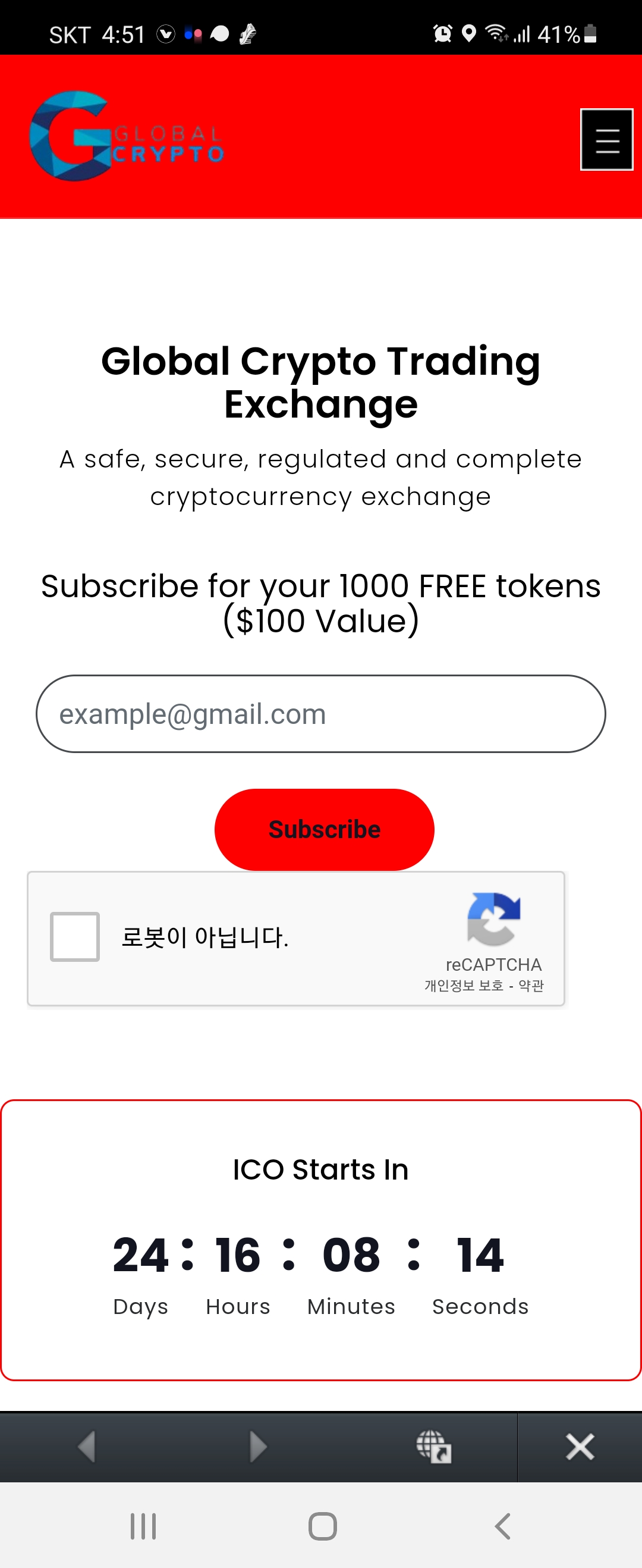Viewport: 642px width, 1568px height.
Task: Close the in-app browser with the X
Action: [579, 1446]
